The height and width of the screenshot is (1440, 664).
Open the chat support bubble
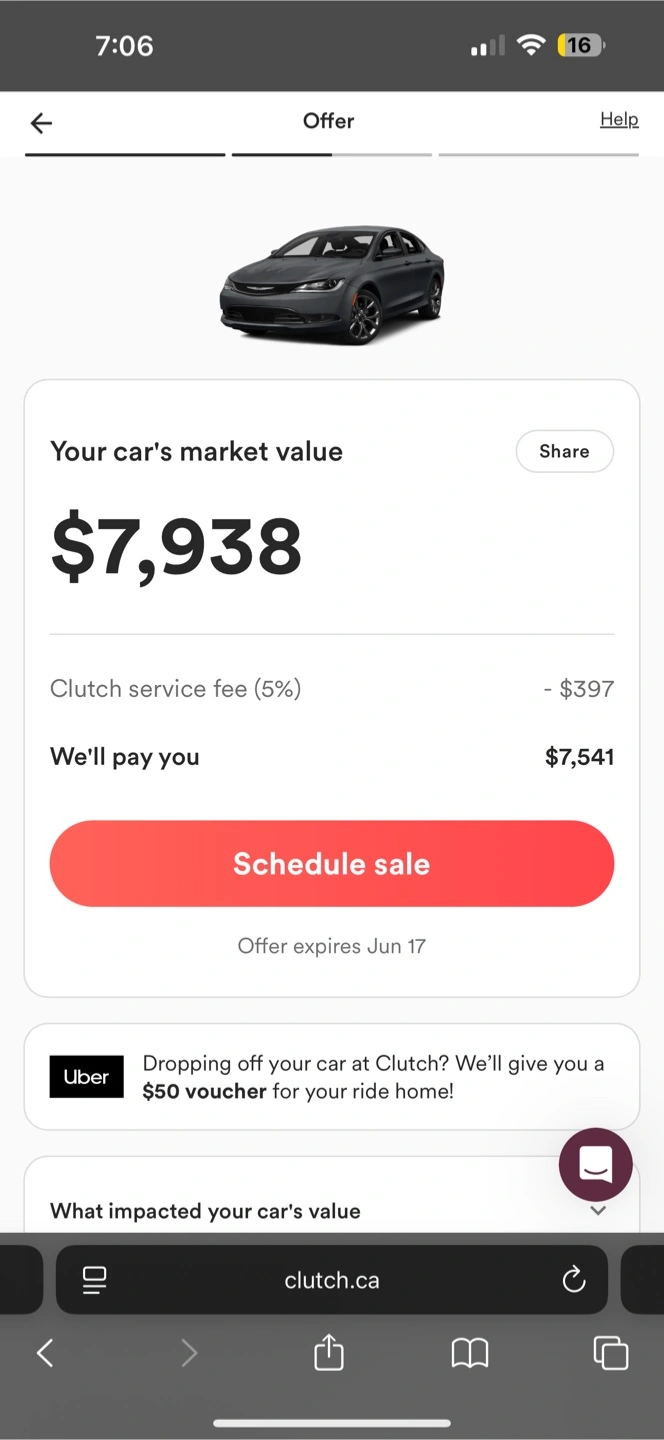(x=595, y=1164)
